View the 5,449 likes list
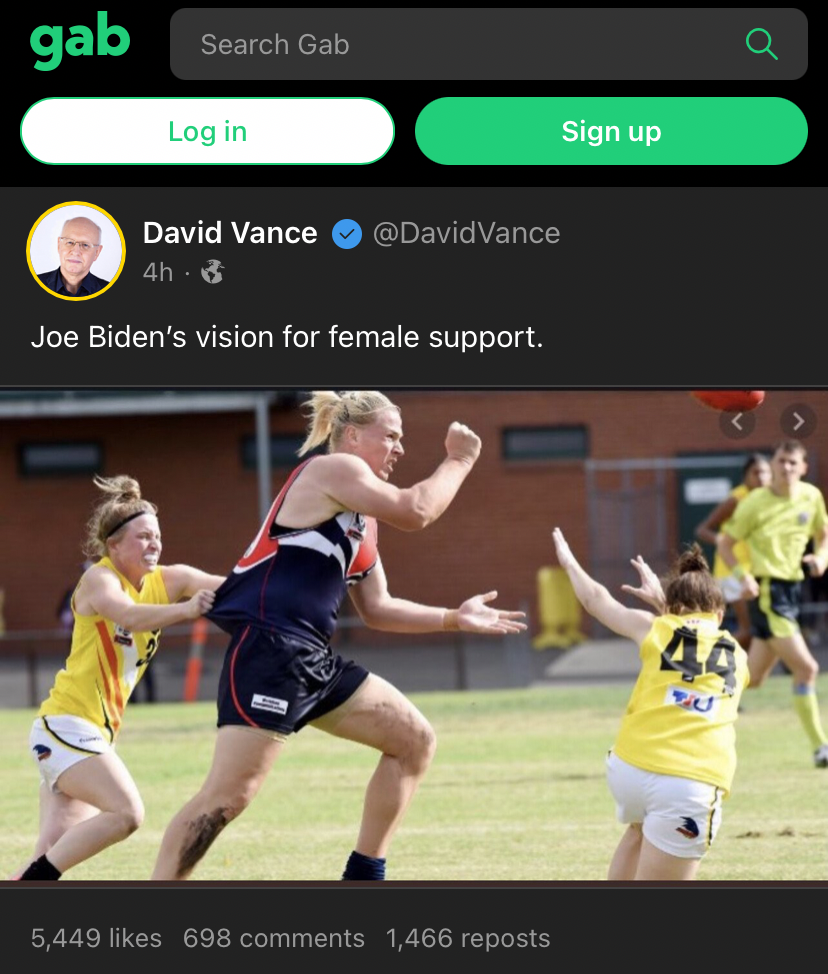This screenshot has width=828, height=974. 96,938
